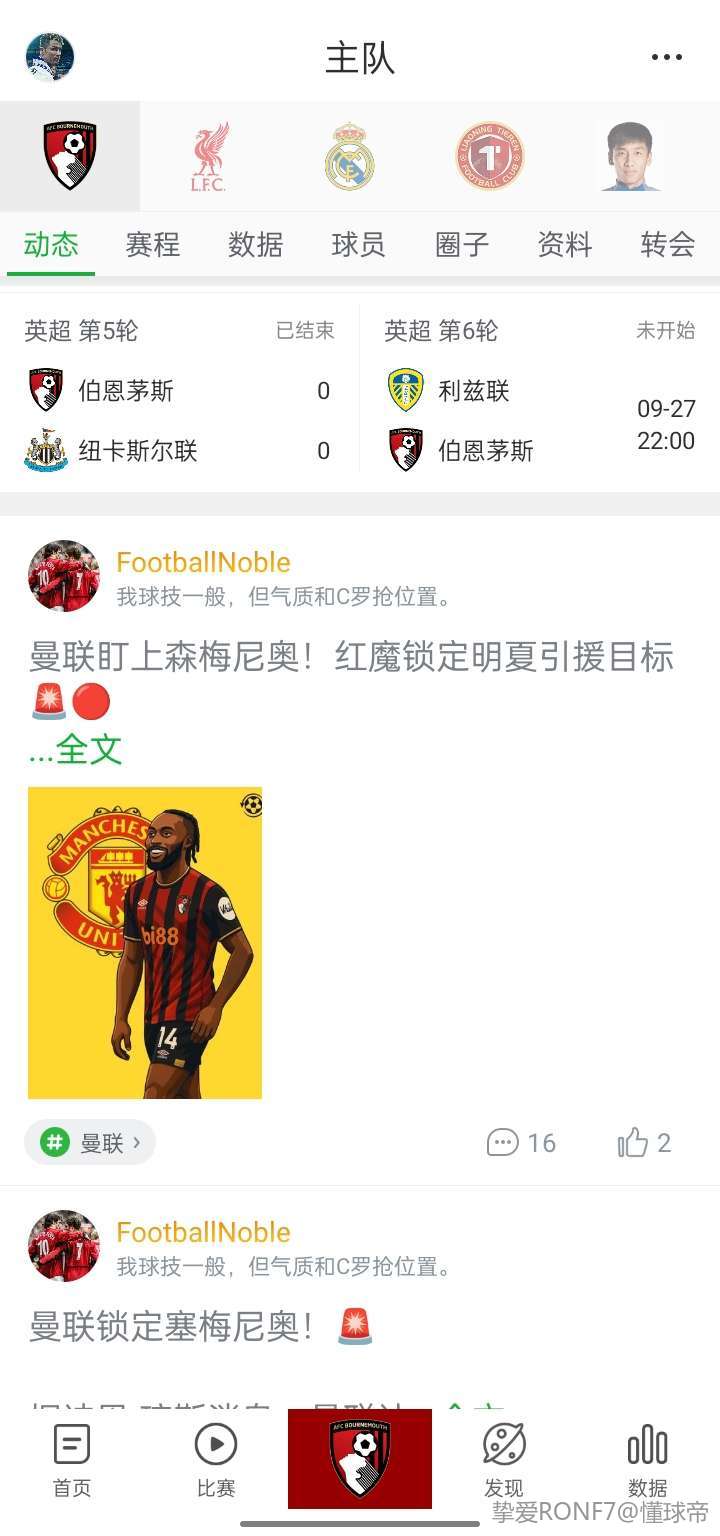Switch to the 球员 tab
Image resolution: width=720 pixels, height=1536 pixels.
358,245
